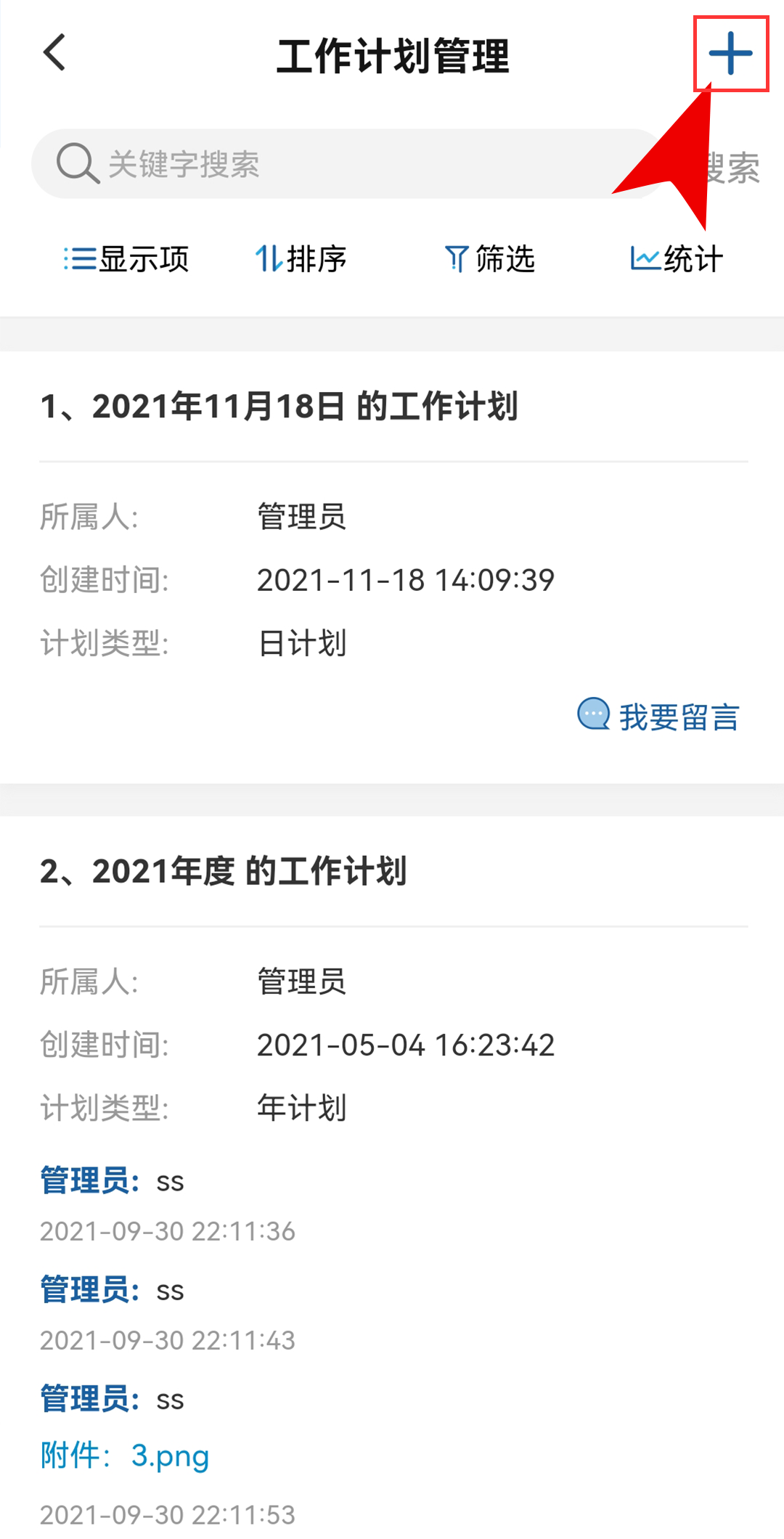Open the 2021年度 work plan card
The image size is (784, 1539).
392,1177
